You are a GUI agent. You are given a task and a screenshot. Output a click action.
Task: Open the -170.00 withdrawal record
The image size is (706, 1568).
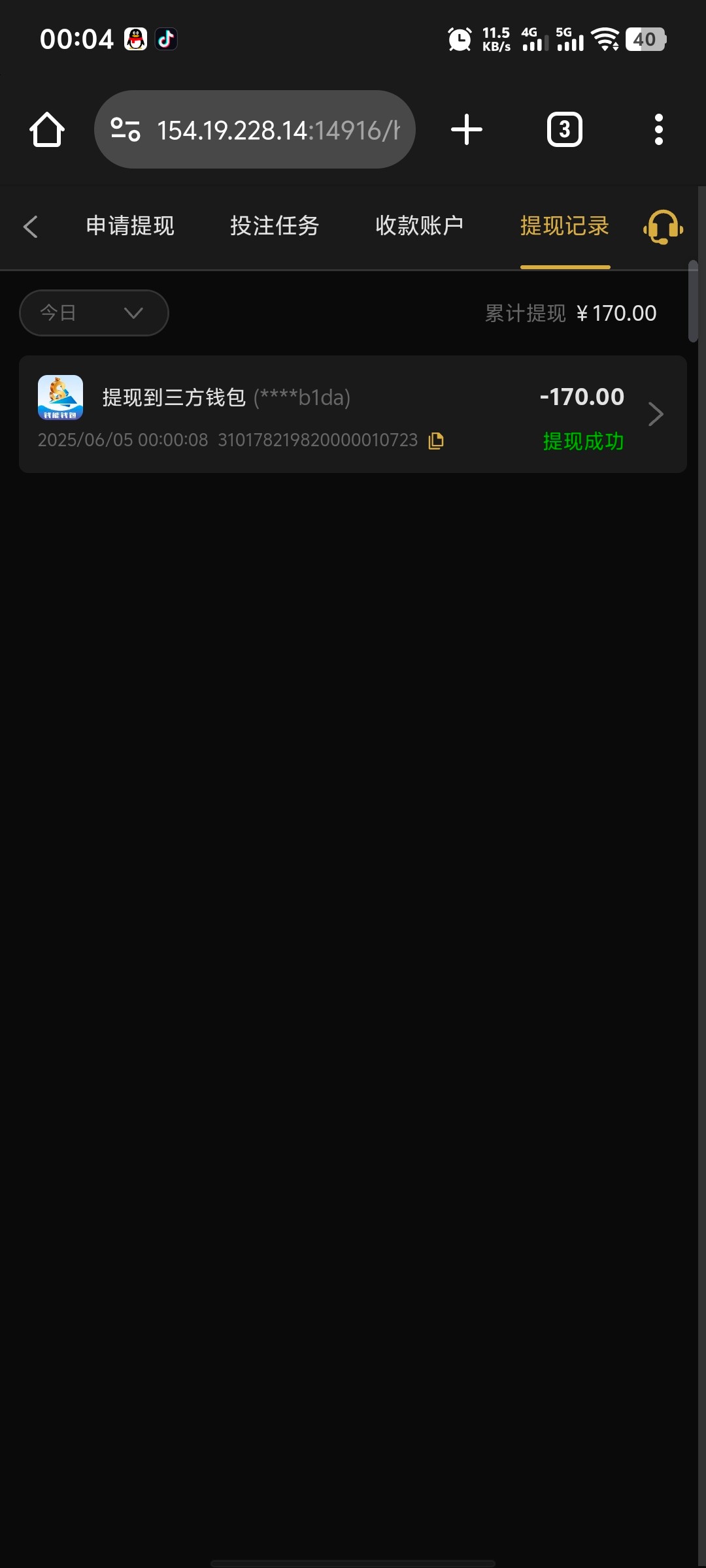pyautogui.click(x=353, y=414)
